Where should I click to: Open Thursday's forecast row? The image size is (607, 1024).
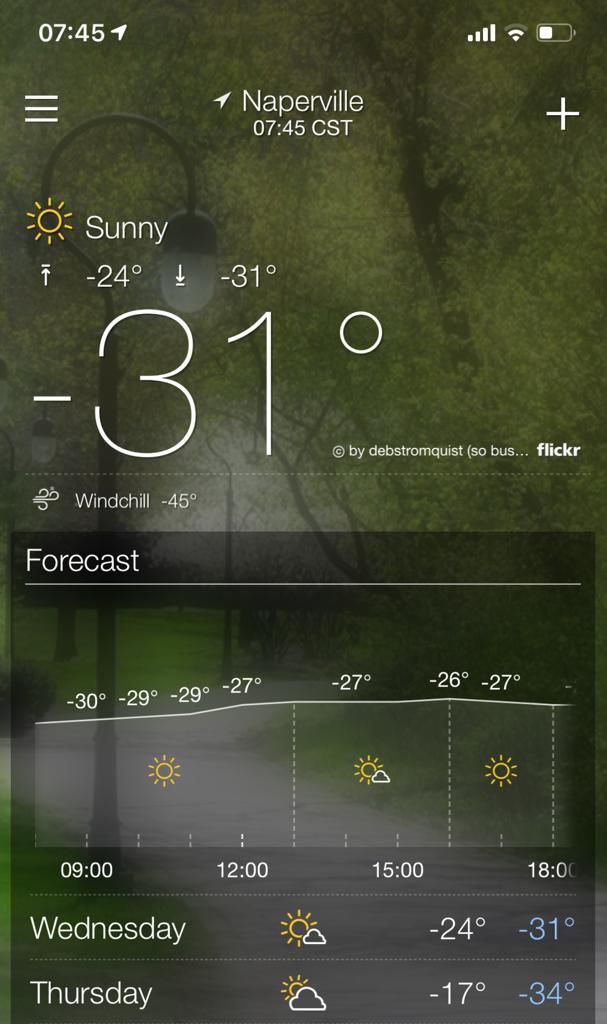point(303,992)
